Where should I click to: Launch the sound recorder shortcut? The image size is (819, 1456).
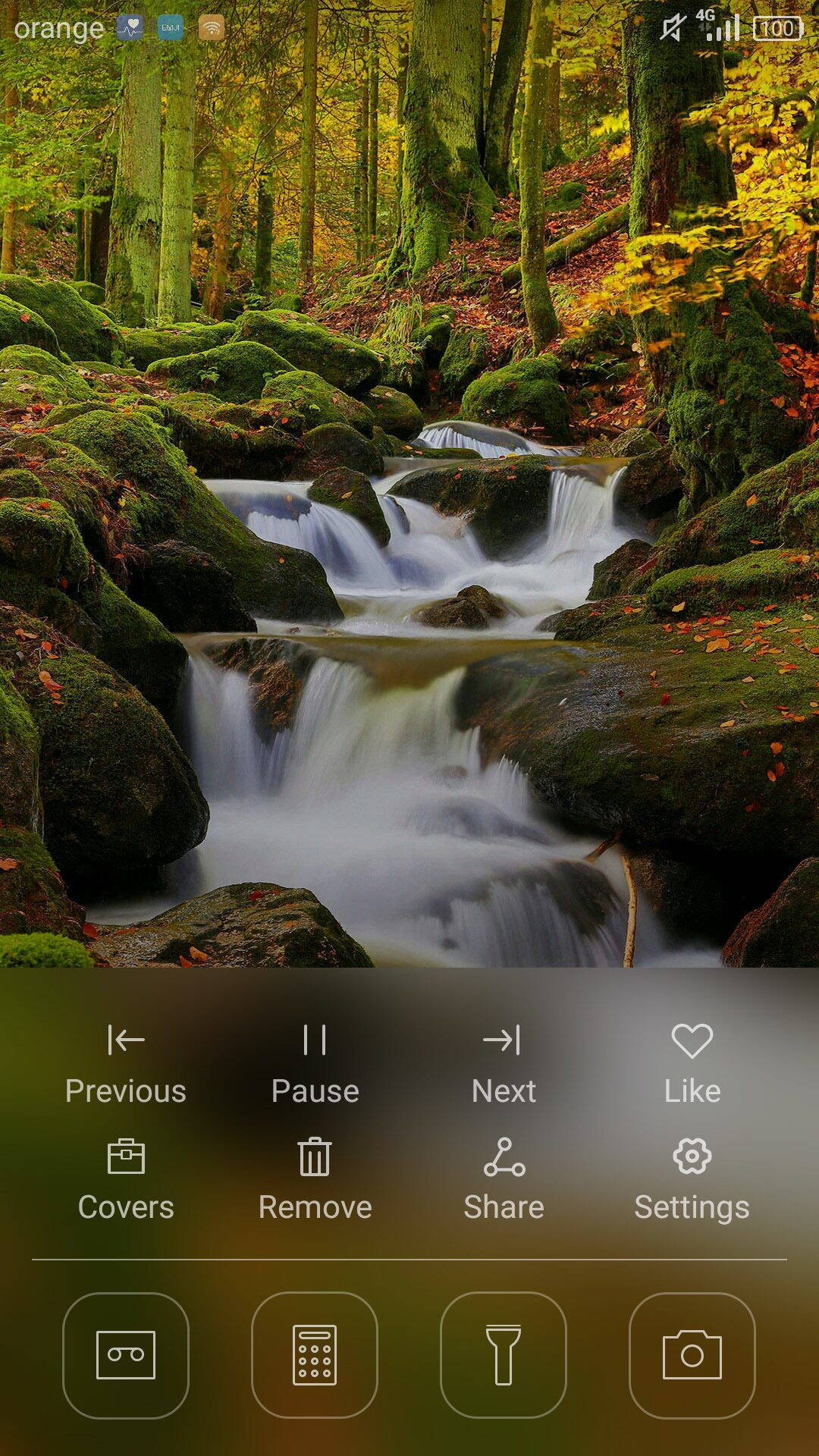pyautogui.click(x=126, y=1355)
